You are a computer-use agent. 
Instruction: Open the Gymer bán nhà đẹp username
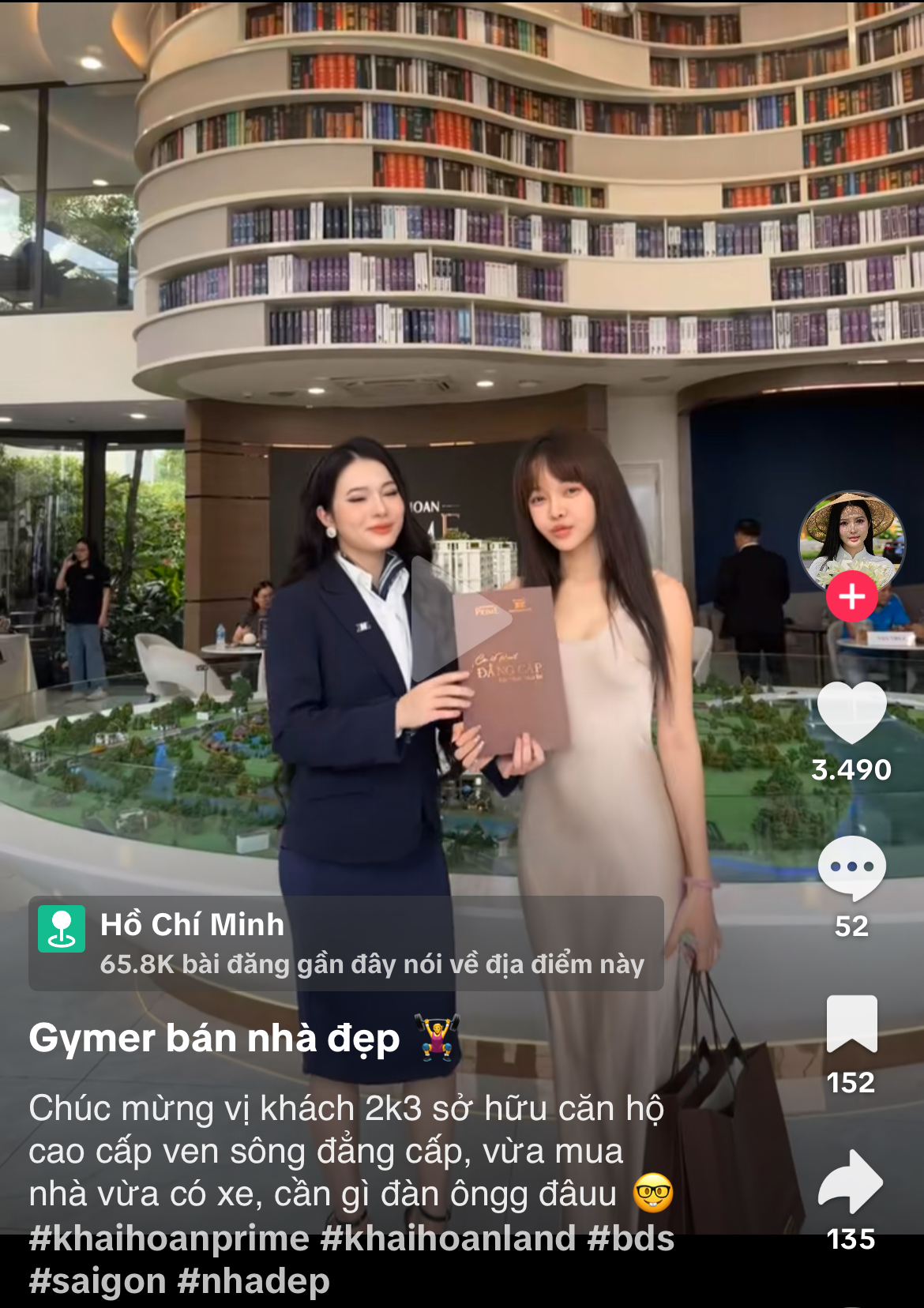[x=214, y=1038]
